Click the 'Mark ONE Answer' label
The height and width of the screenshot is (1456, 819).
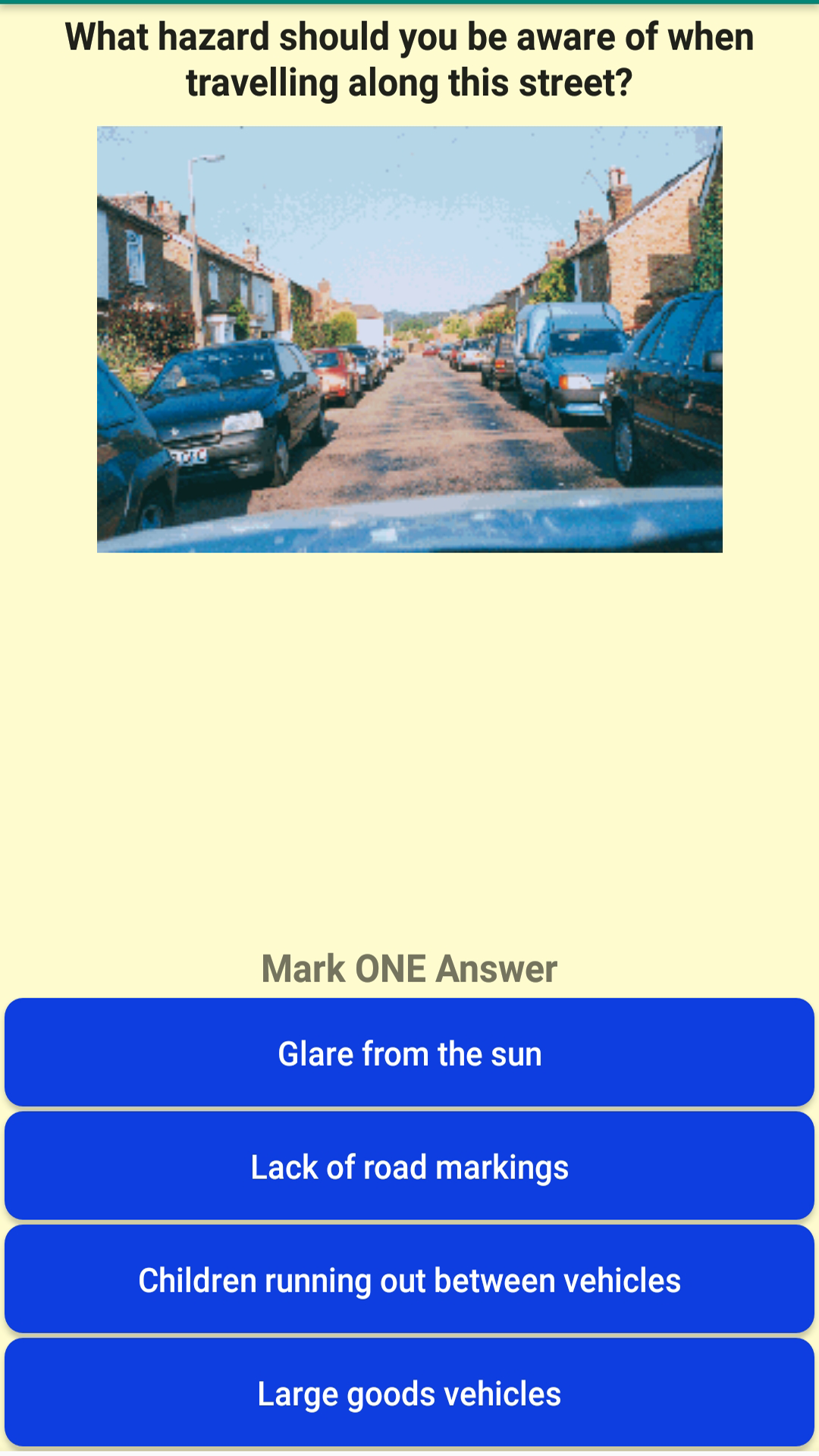click(409, 968)
